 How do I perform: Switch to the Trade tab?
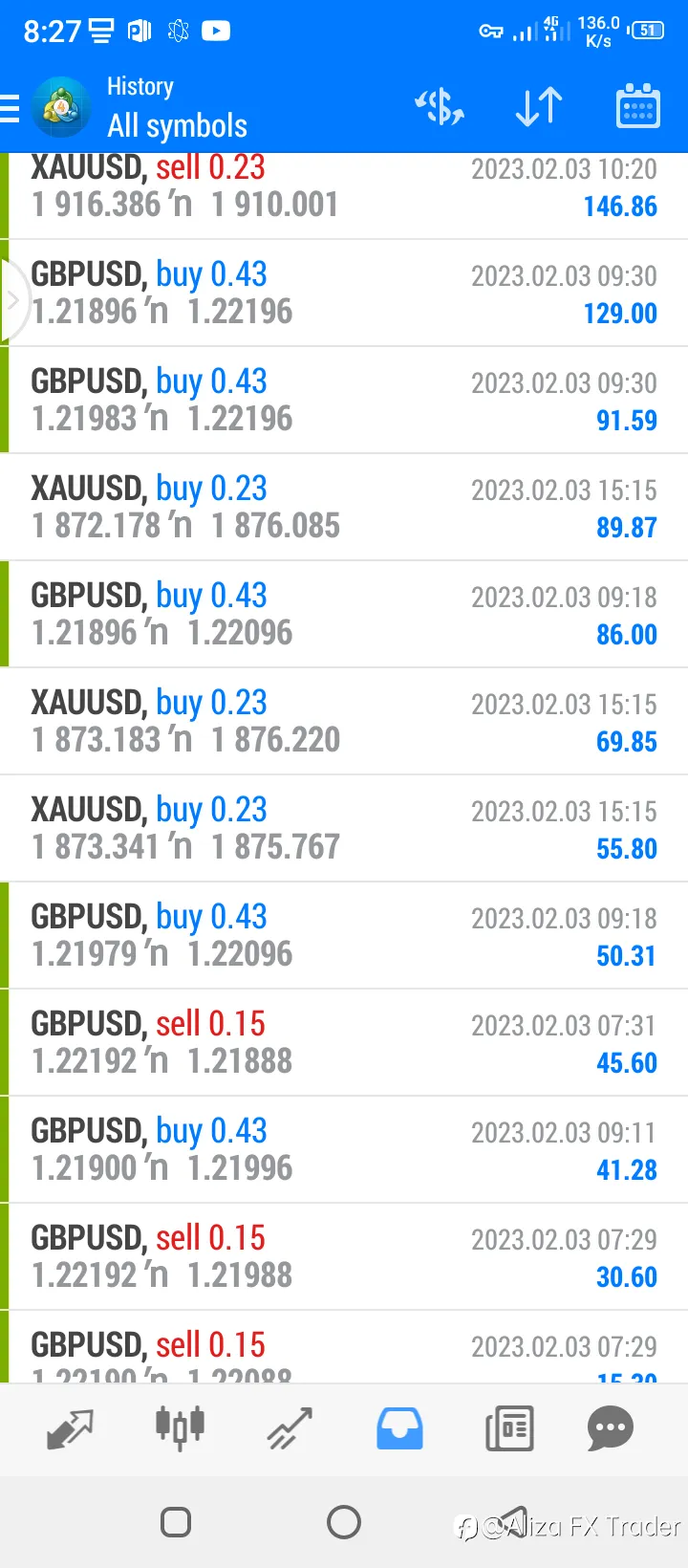[290, 1428]
